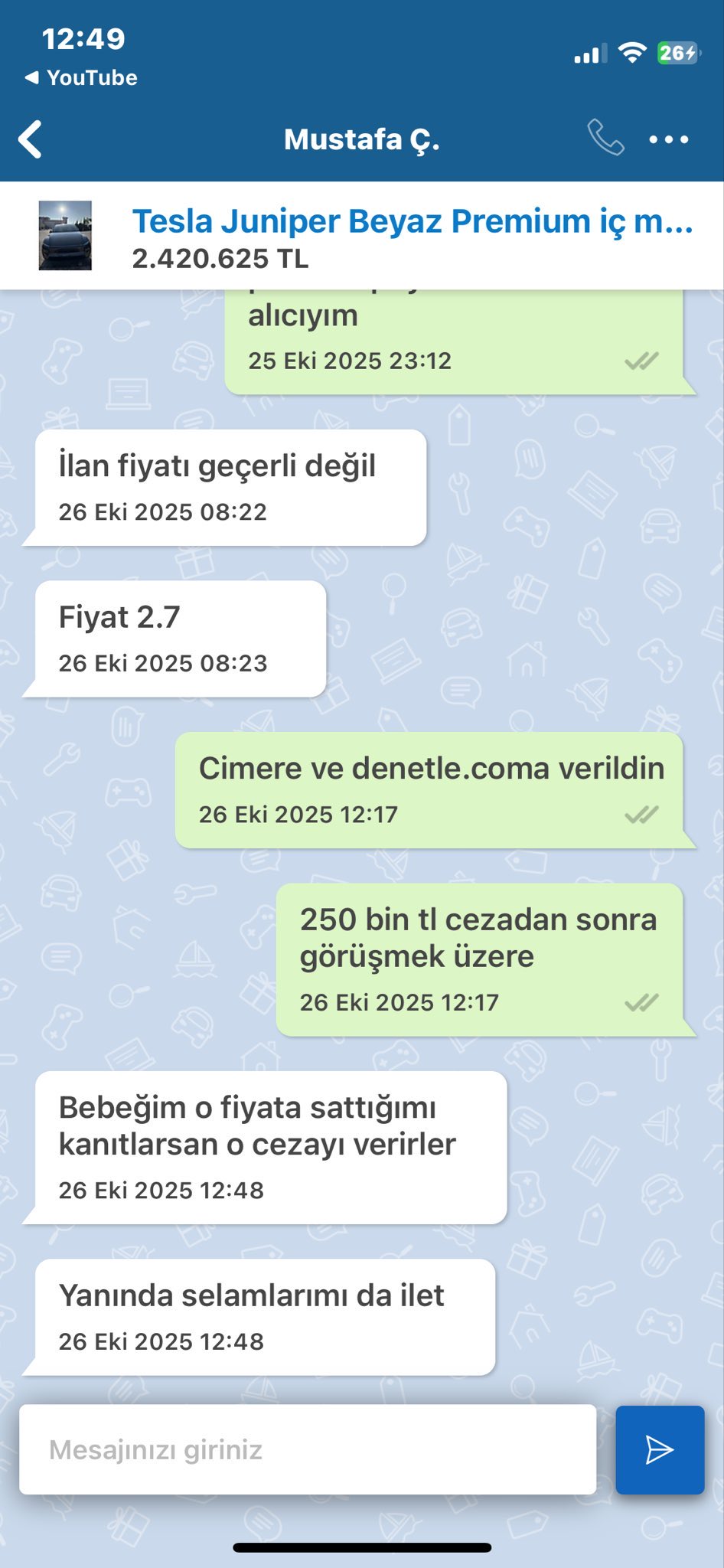
Task: Open chat options via the ellipsis
Action: pos(667,139)
